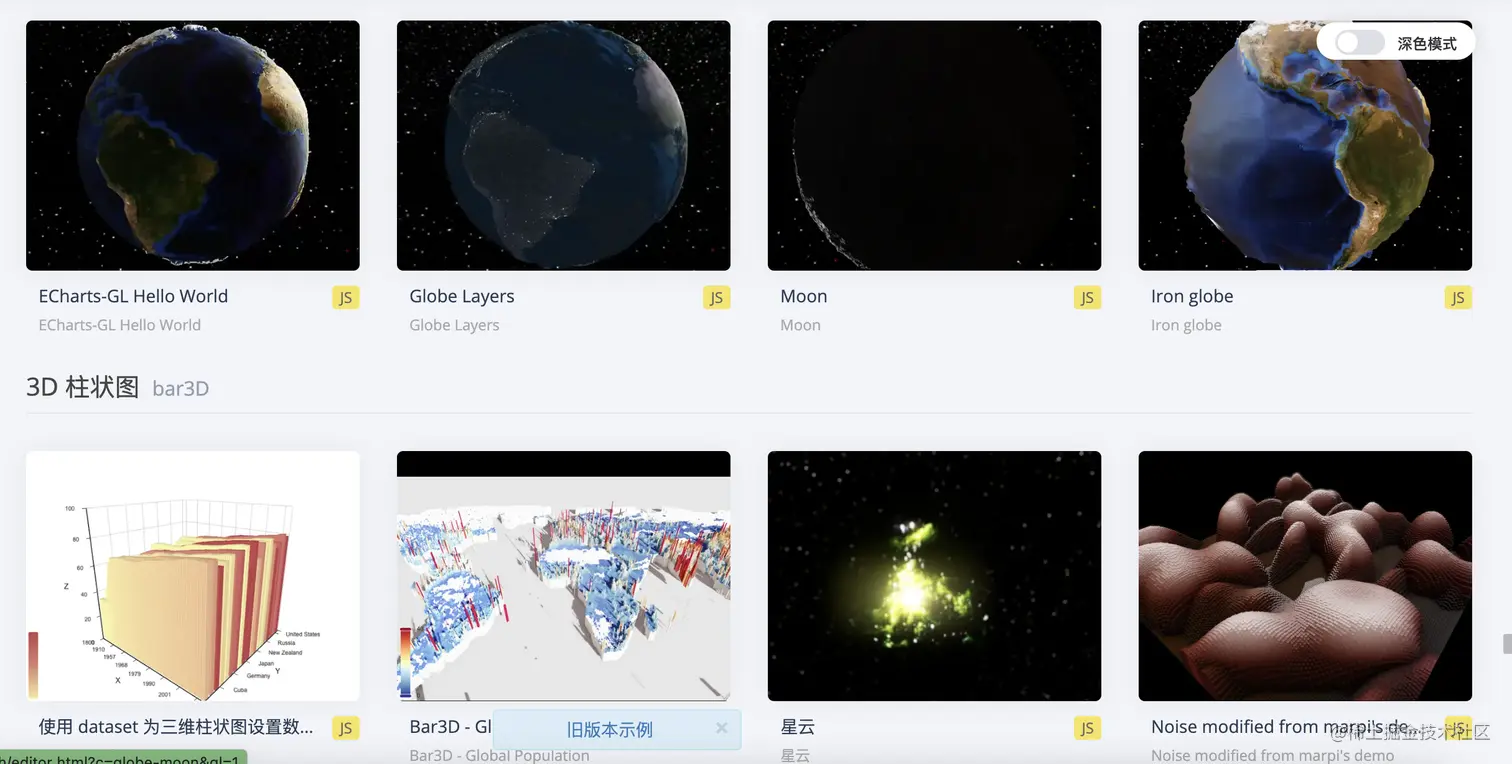Open the dataset 3D bar chart example
1512x764 pixels.
(x=192, y=576)
